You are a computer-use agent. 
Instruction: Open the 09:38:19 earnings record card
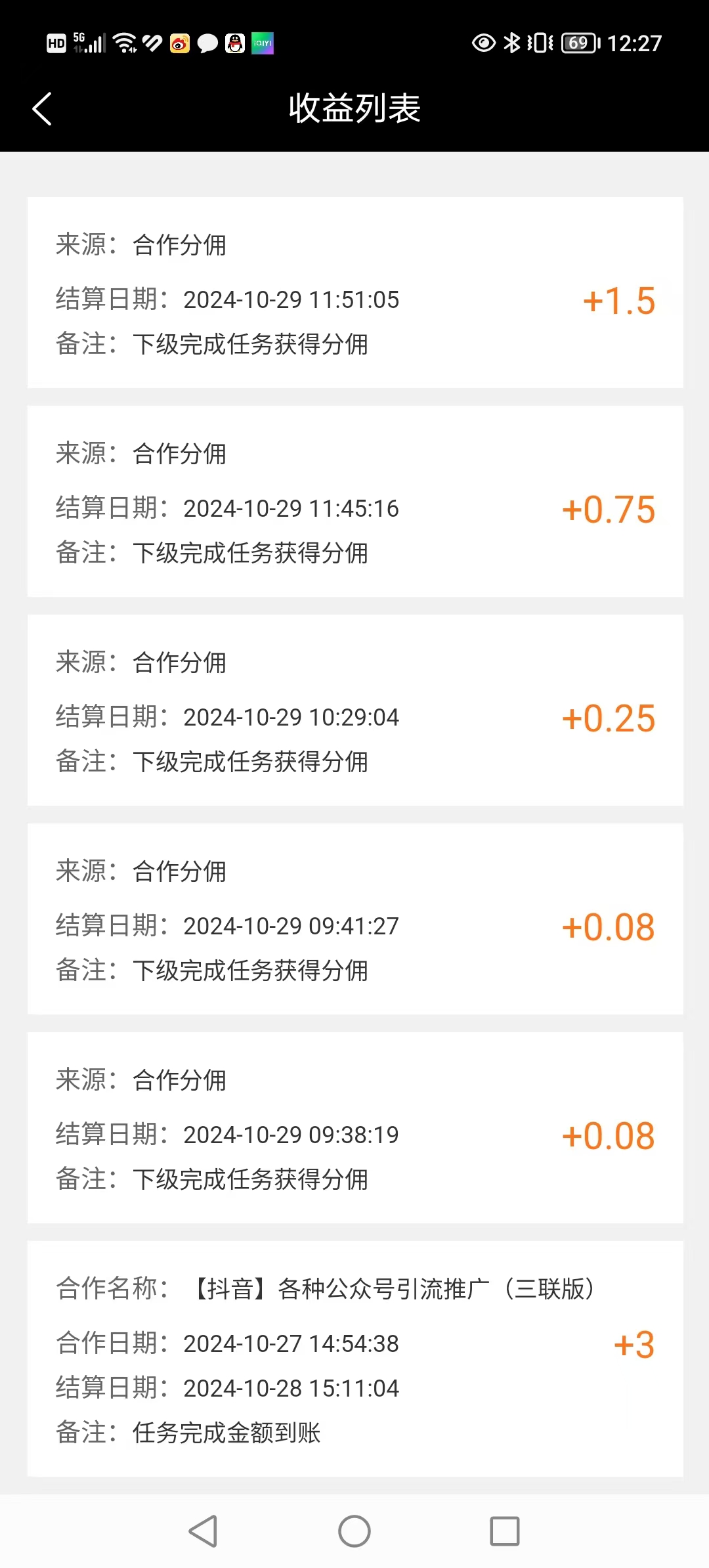click(355, 1127)
